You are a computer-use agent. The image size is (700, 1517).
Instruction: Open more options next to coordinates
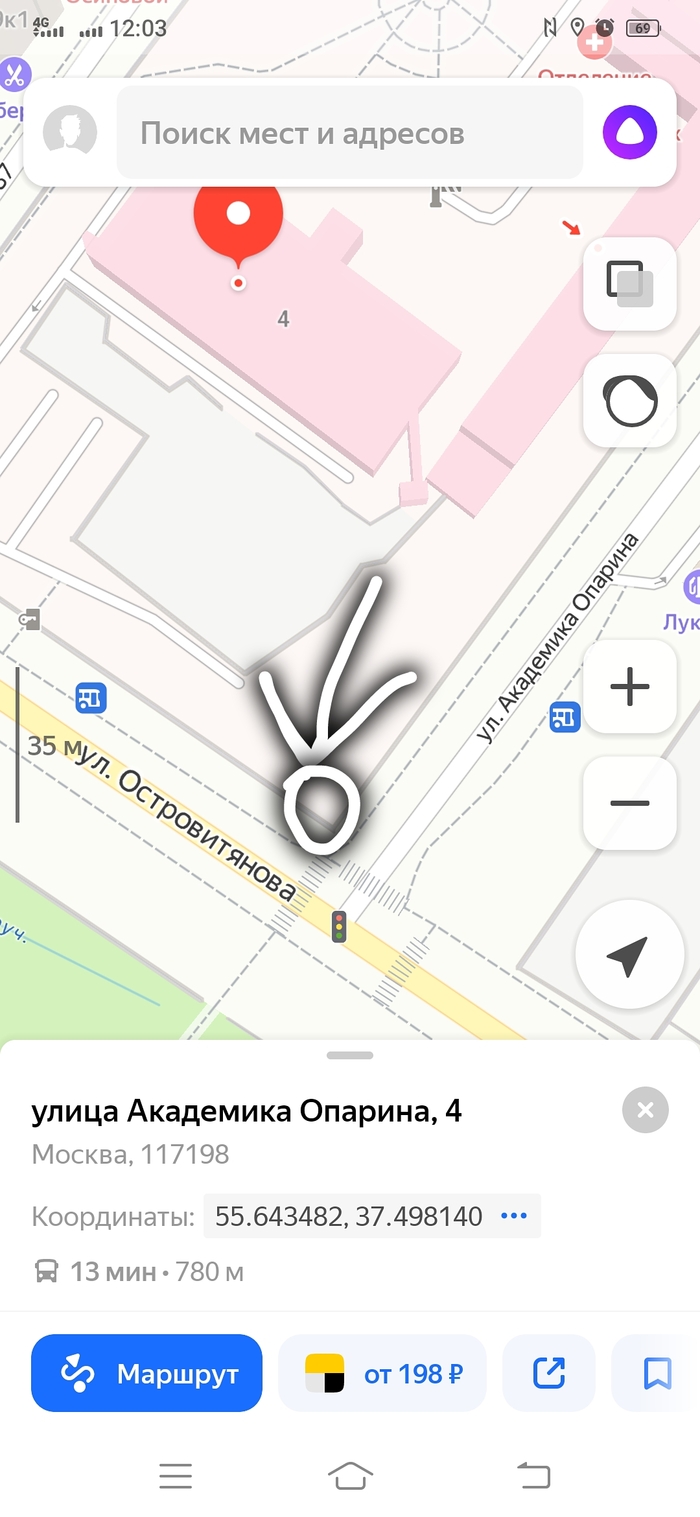click(x=513, y=1216)
